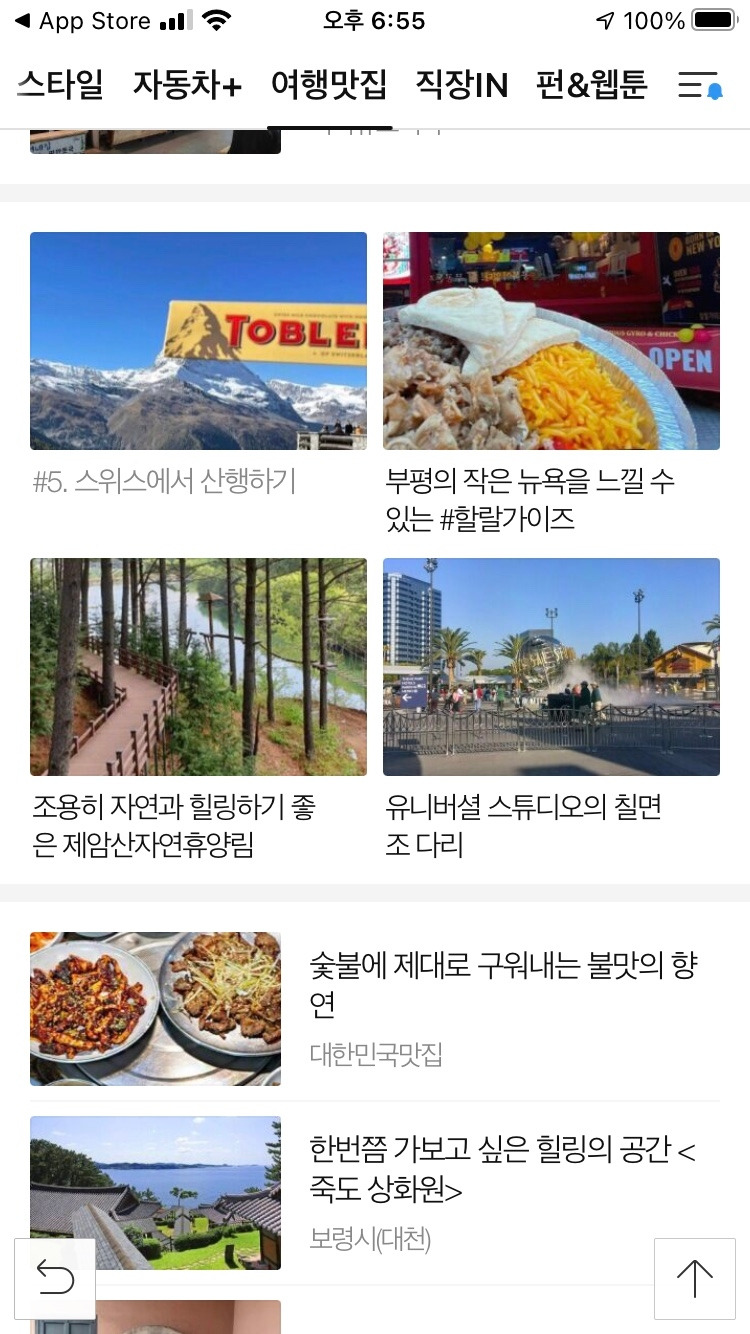Switch to the 자동차+ tab

187,86
